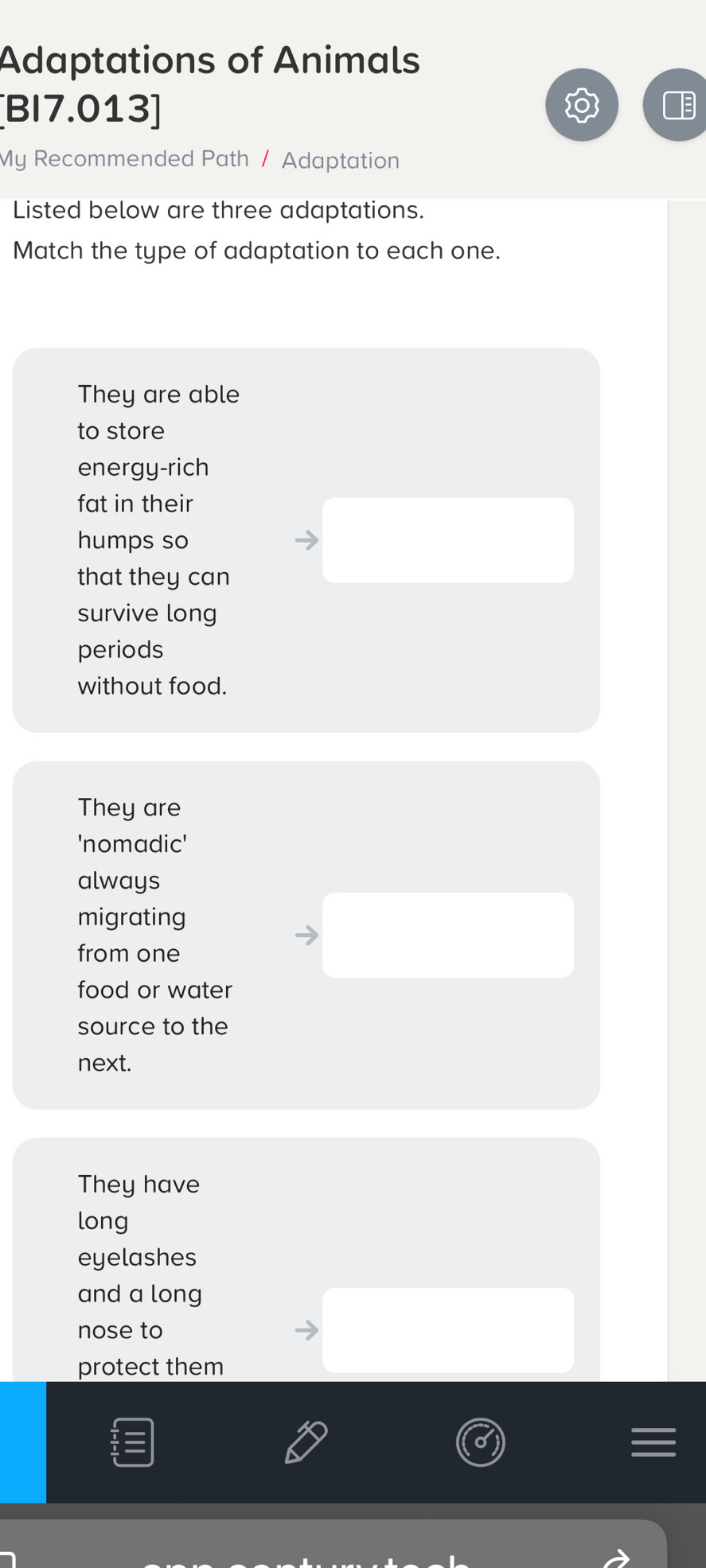Select answer box for nomadic migrating
706x1568 pixels.
pyautogui.click(x=448, y=935)
